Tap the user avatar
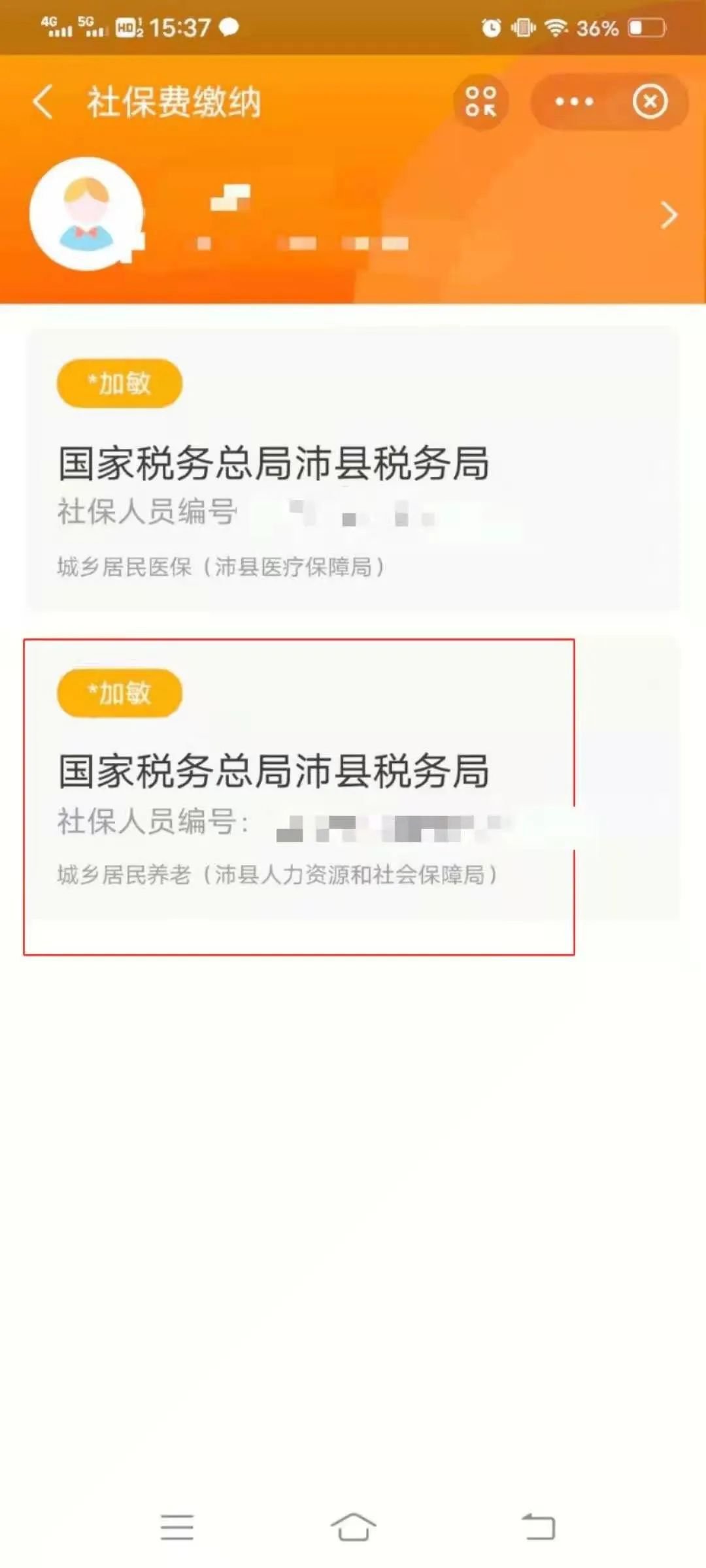 coord(87,214)
